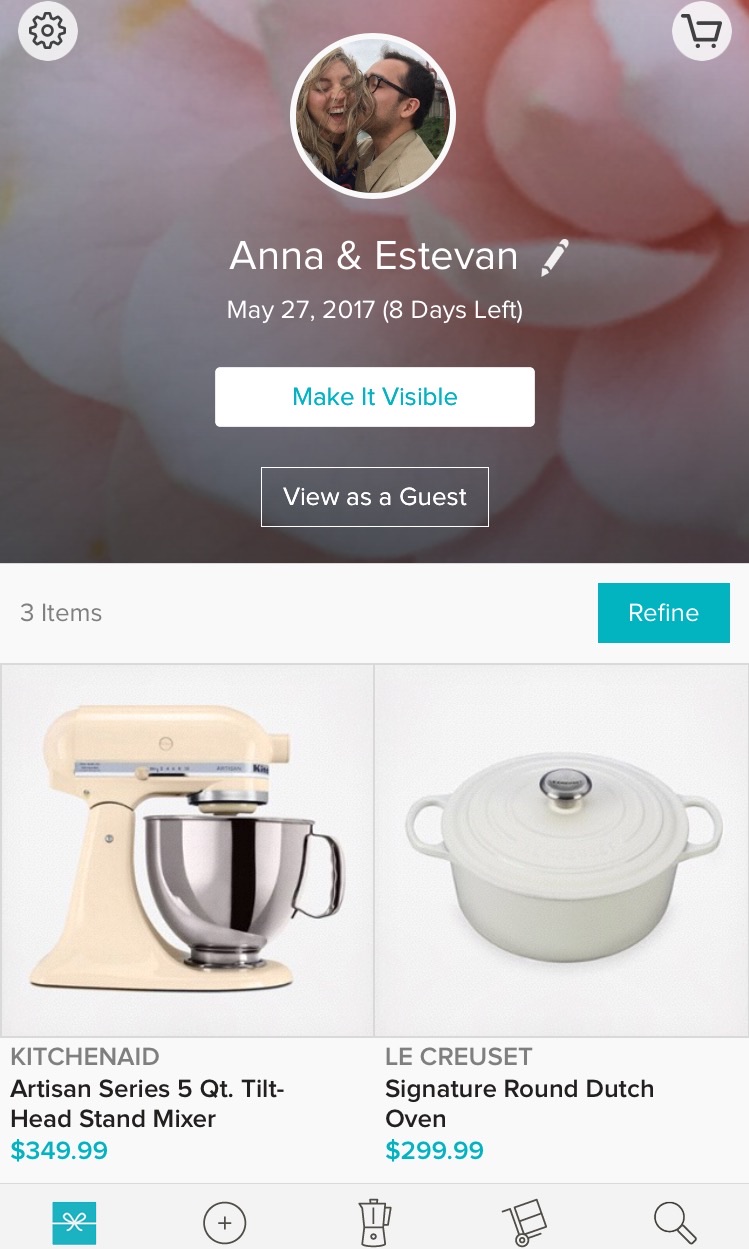Edit the couple's names with the pencil
749x1249 pixels.
(x=554, y=258)
